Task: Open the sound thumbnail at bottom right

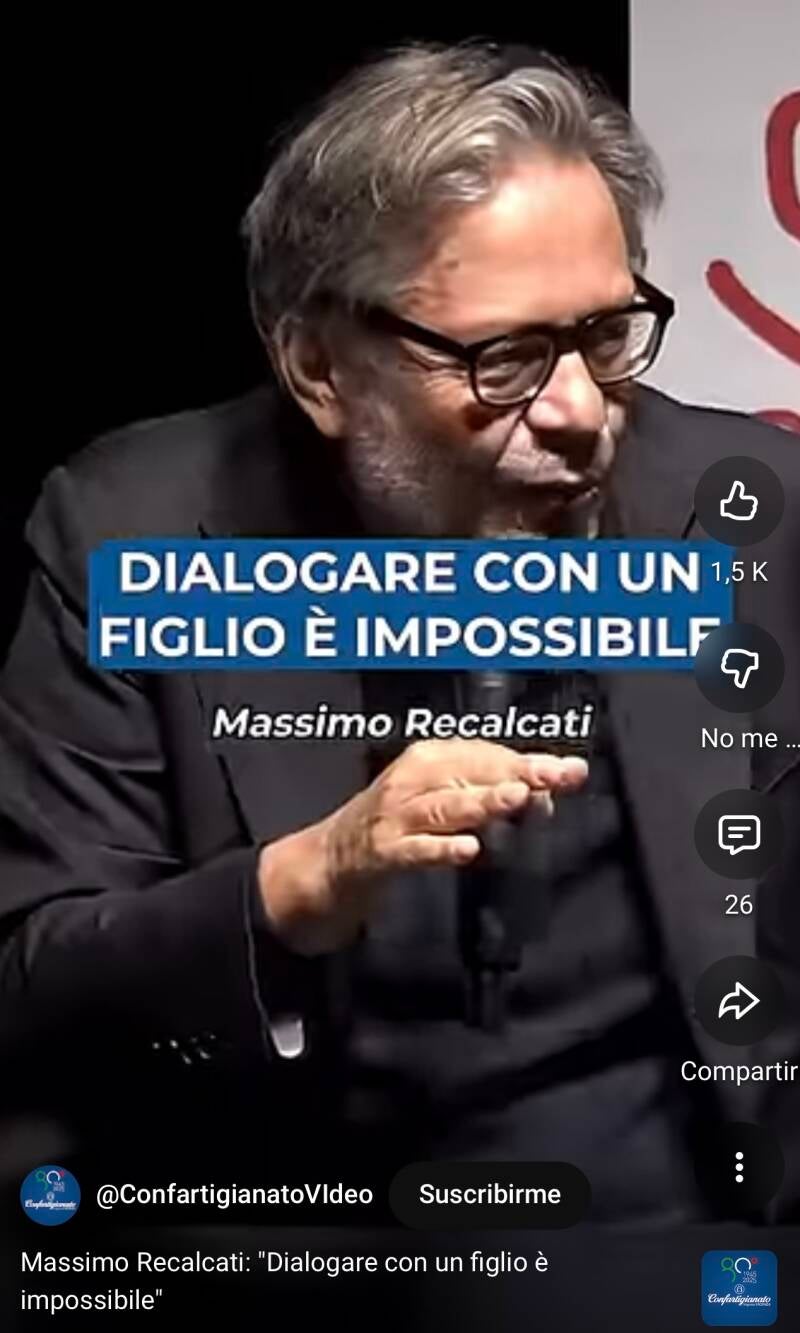Action: click(739, 1288)
